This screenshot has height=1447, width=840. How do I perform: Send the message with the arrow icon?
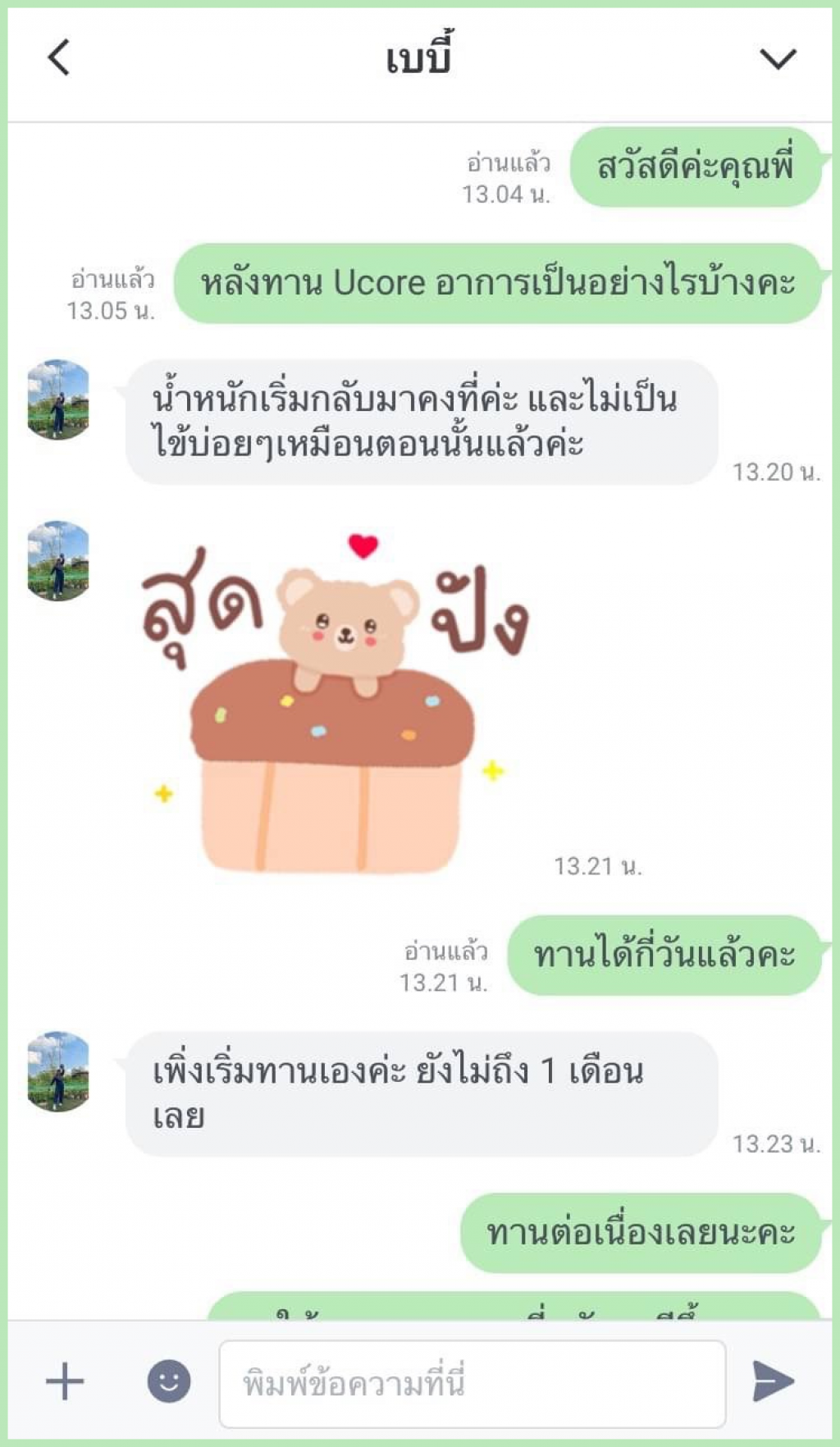tap(773, 1381)
